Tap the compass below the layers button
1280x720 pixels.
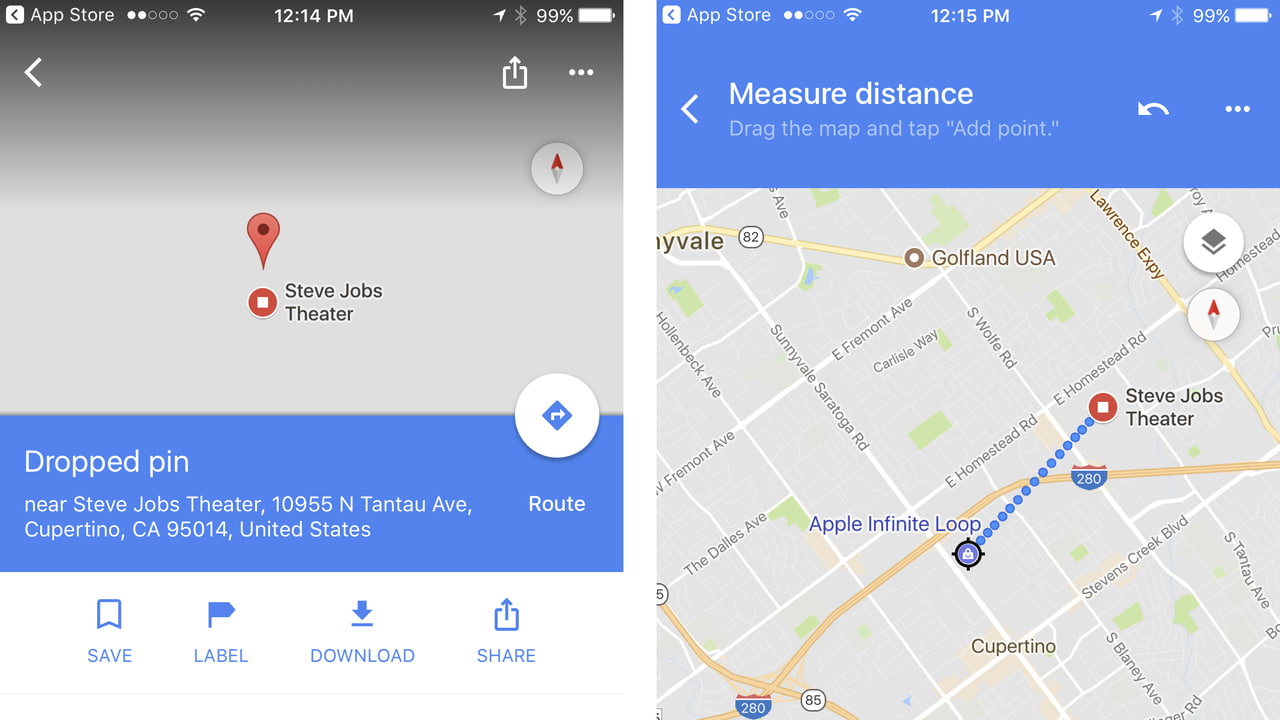click(x=1213, y=315)
